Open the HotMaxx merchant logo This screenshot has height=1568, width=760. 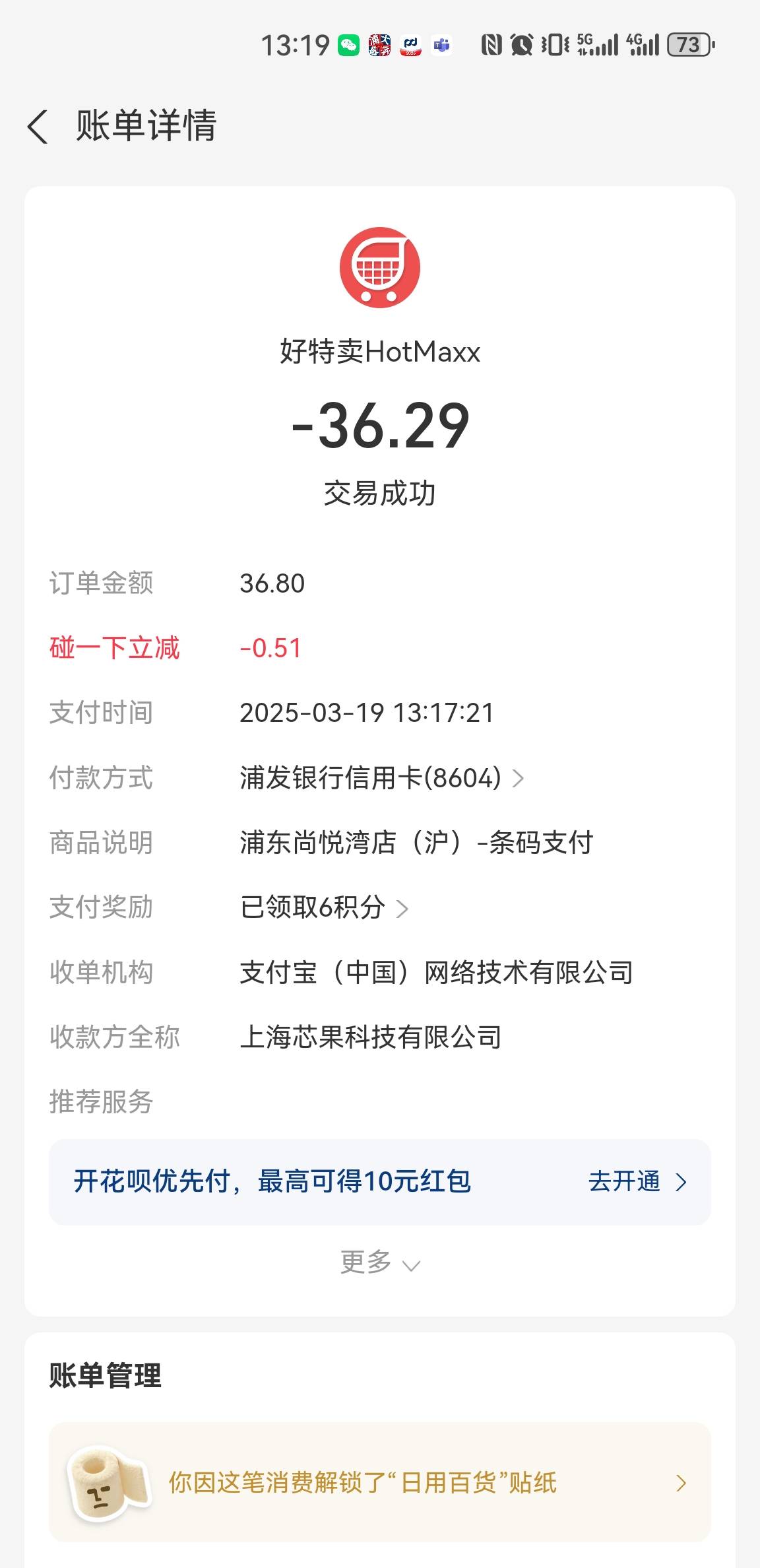380,267
